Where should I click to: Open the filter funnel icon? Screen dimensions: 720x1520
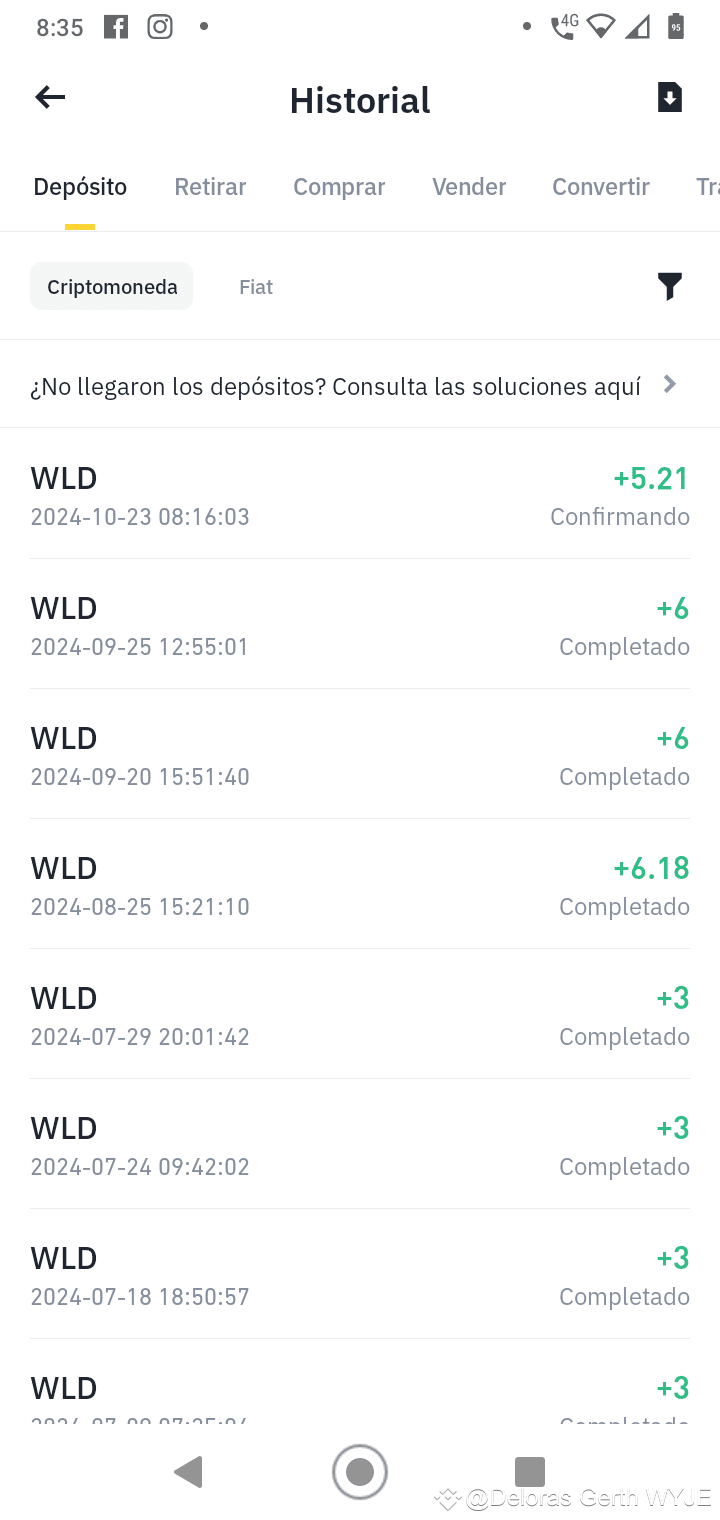(669, 287)
